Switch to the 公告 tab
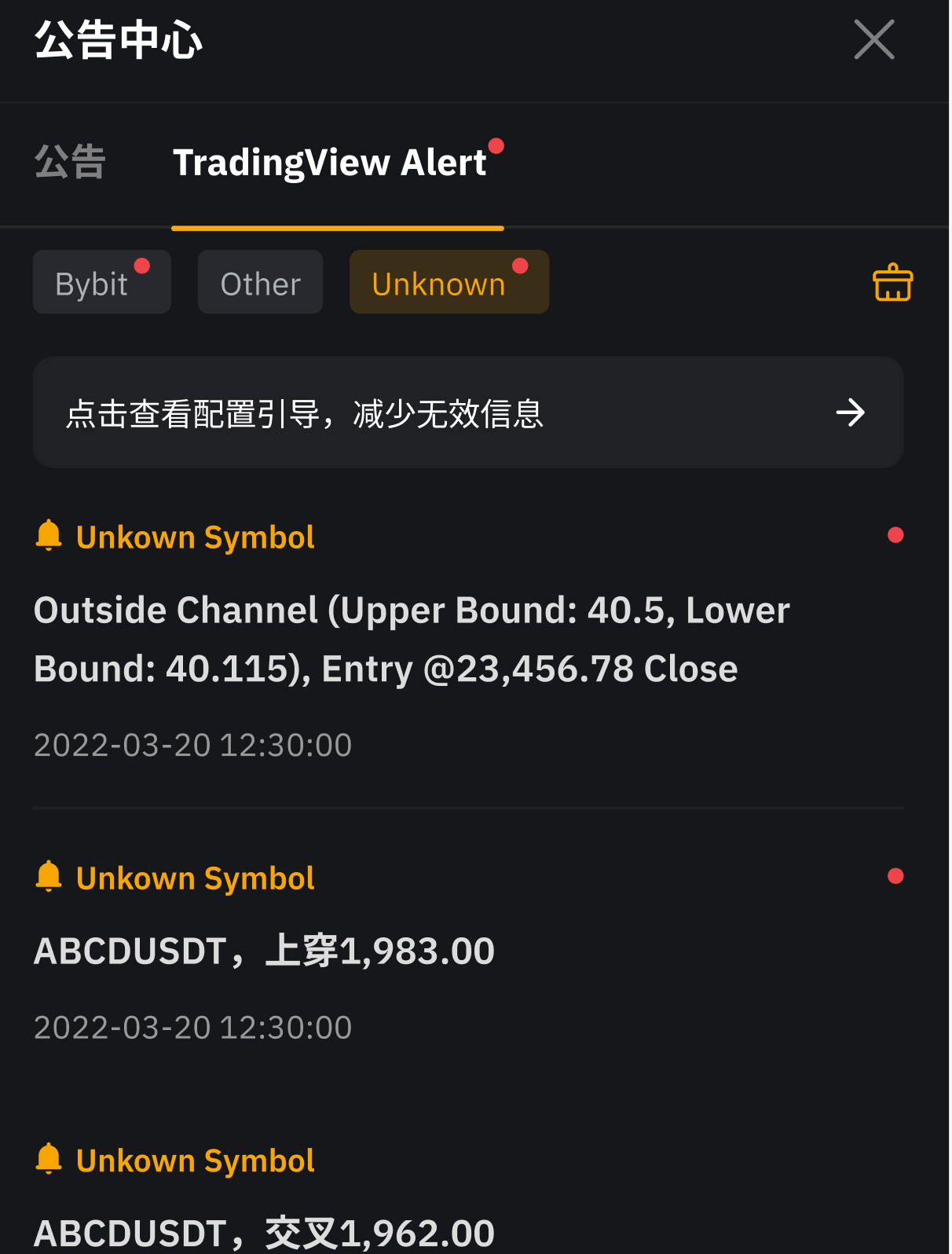Image resolution: width=952 pixels, height=1254 pixels. coord(70,163)
